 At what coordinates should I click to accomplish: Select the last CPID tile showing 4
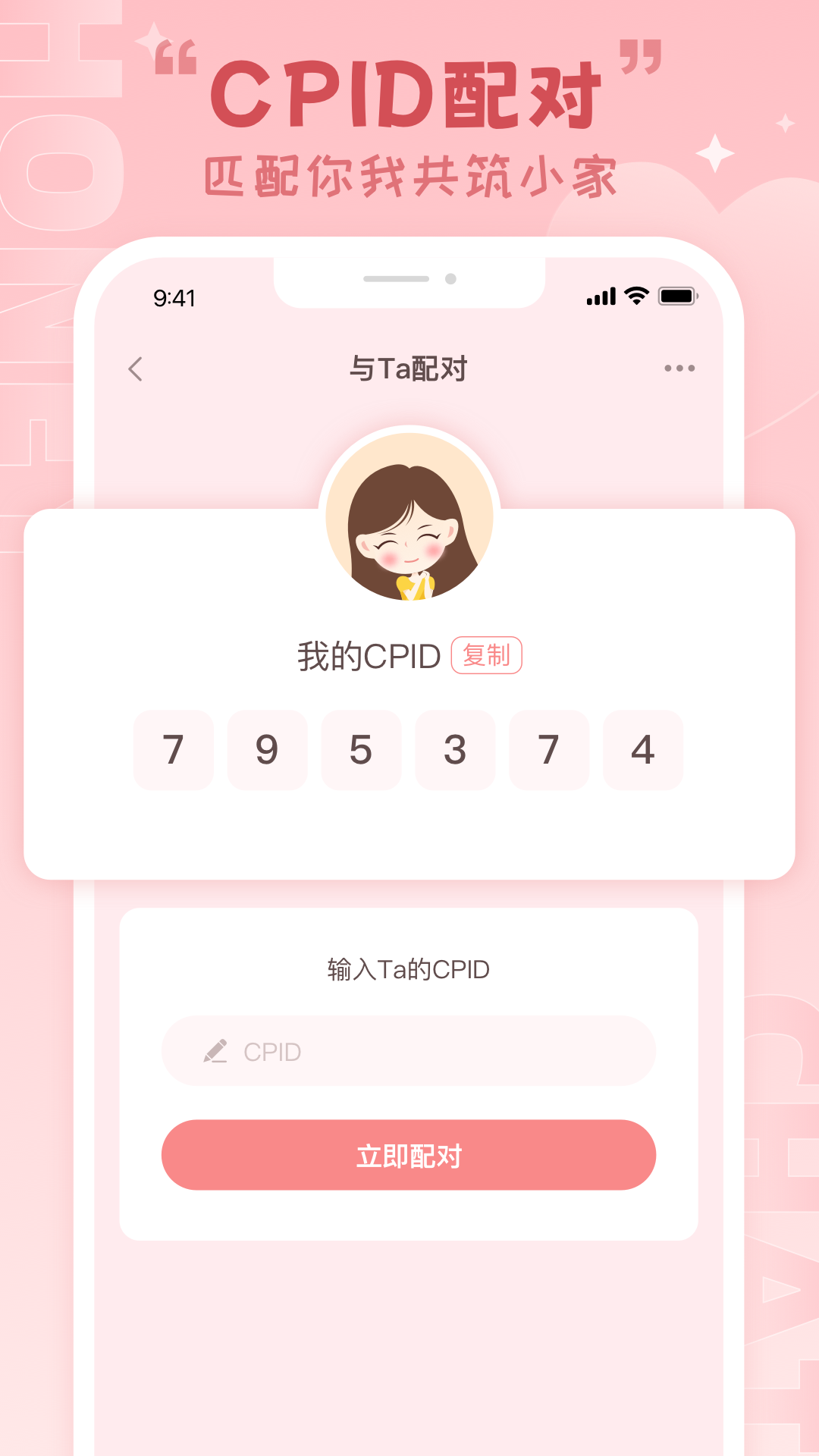(642, 750)
